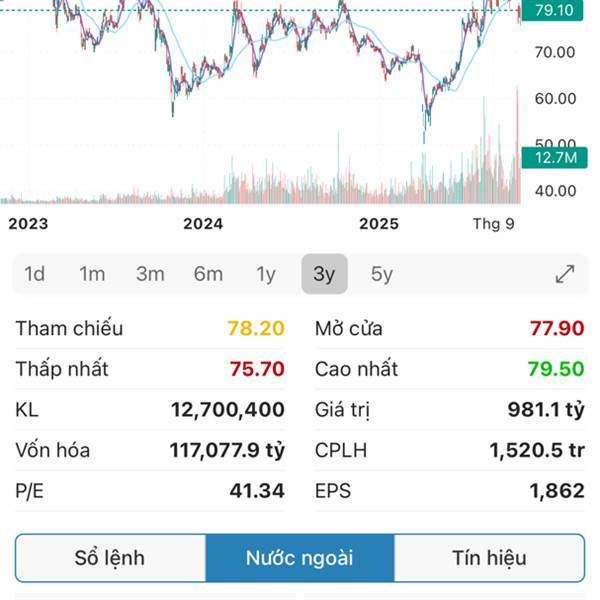The height and width of the screenshot is (600, 600).
Task: Select the 1d chart range
Action: pyautogui.click(x=35, y=274)
